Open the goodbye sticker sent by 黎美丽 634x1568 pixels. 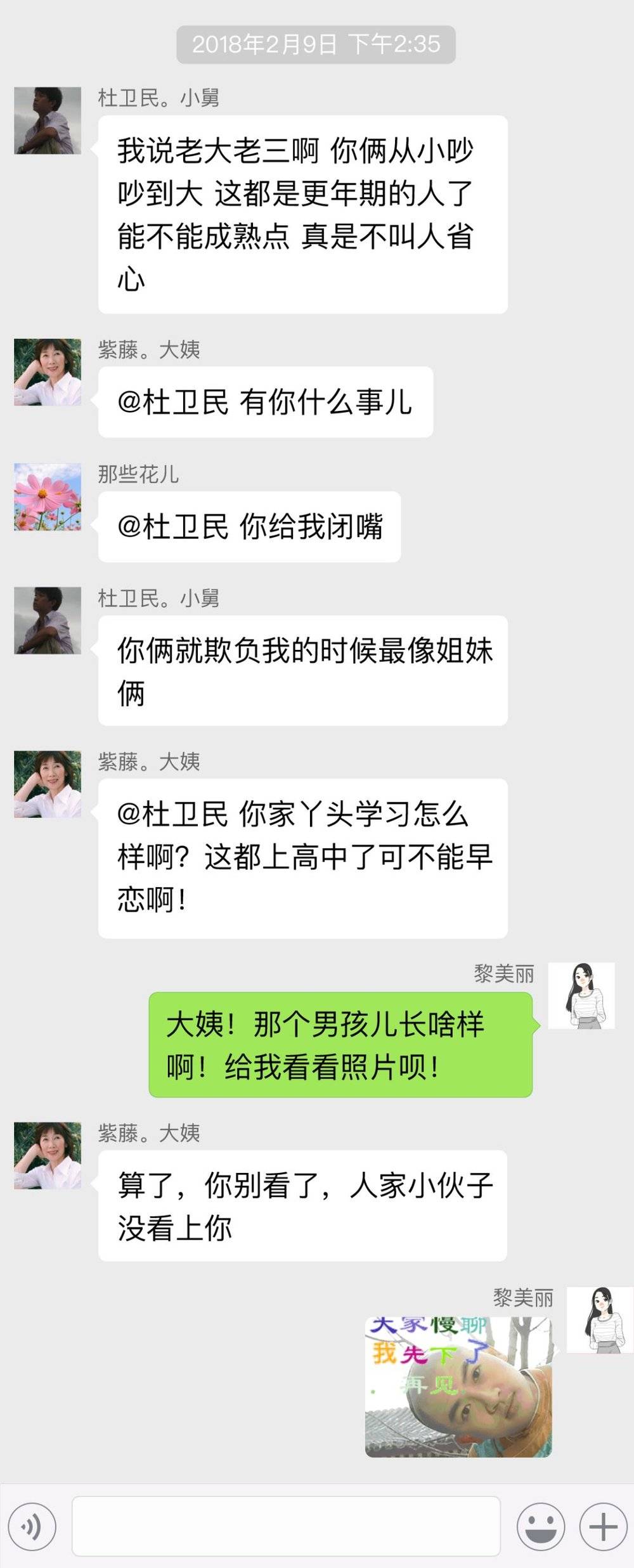[x=458, y=1386]
